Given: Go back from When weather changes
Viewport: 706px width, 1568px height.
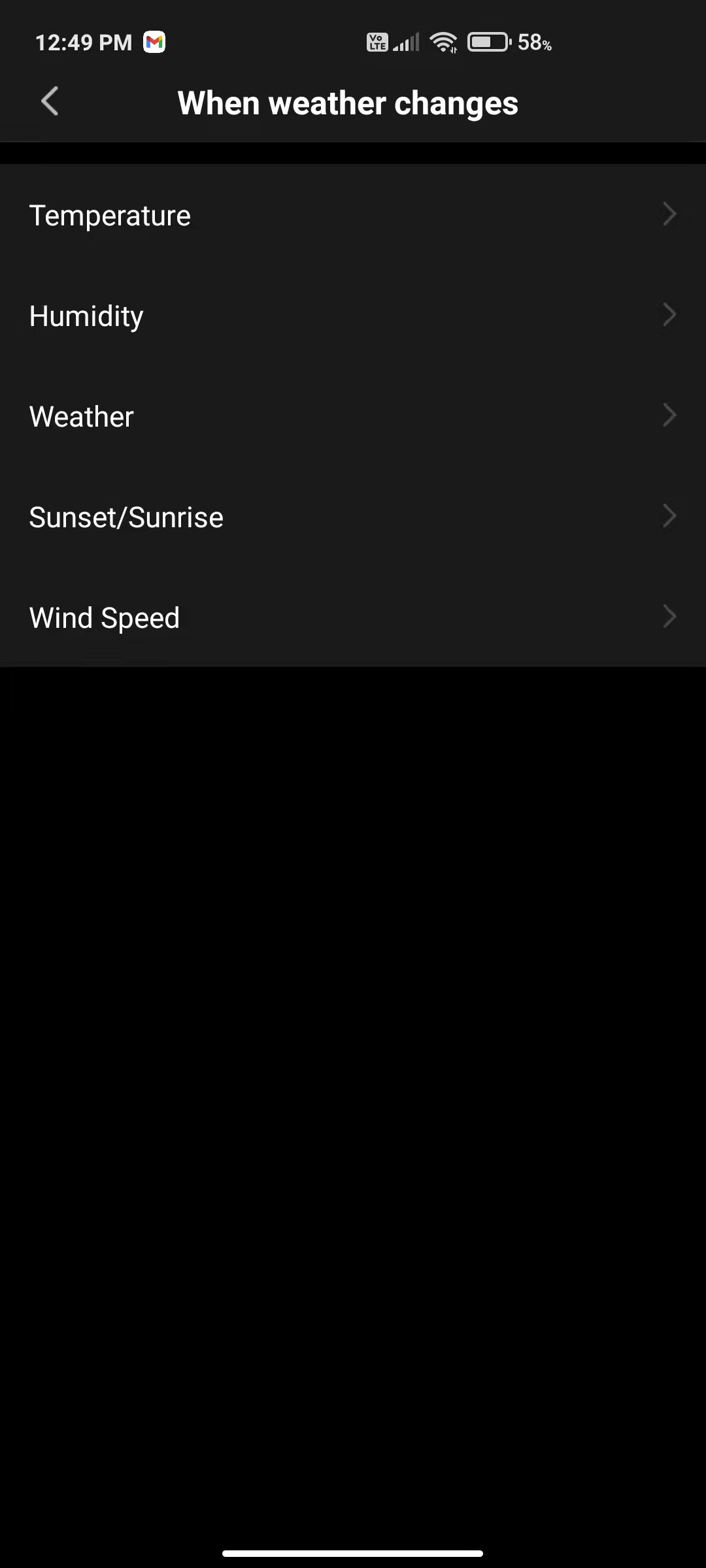Looking at the screenshot, I should (50, 102).
